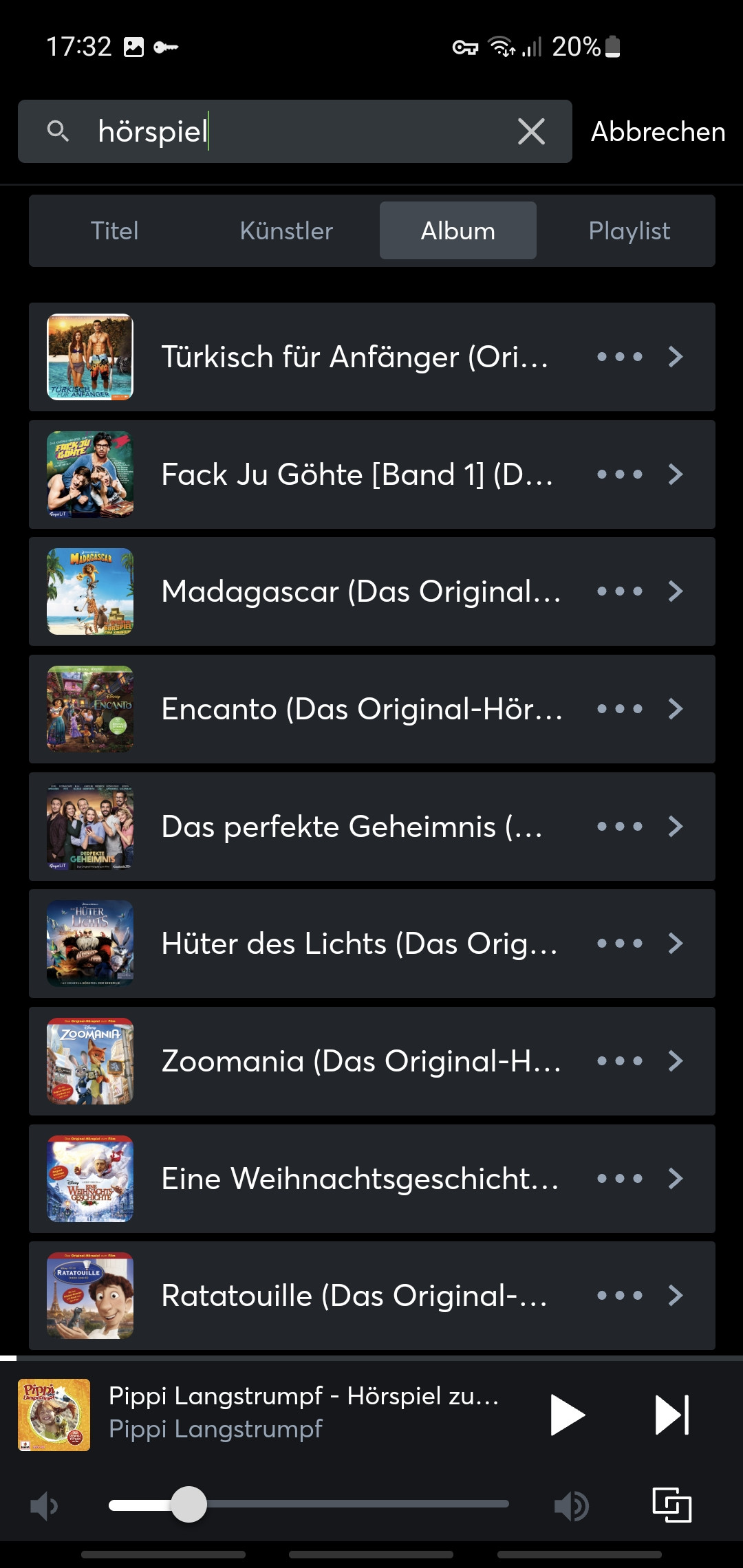This screenshot has height=1568, width=743.
Task: Skip to the next track
Action: 671,1415
